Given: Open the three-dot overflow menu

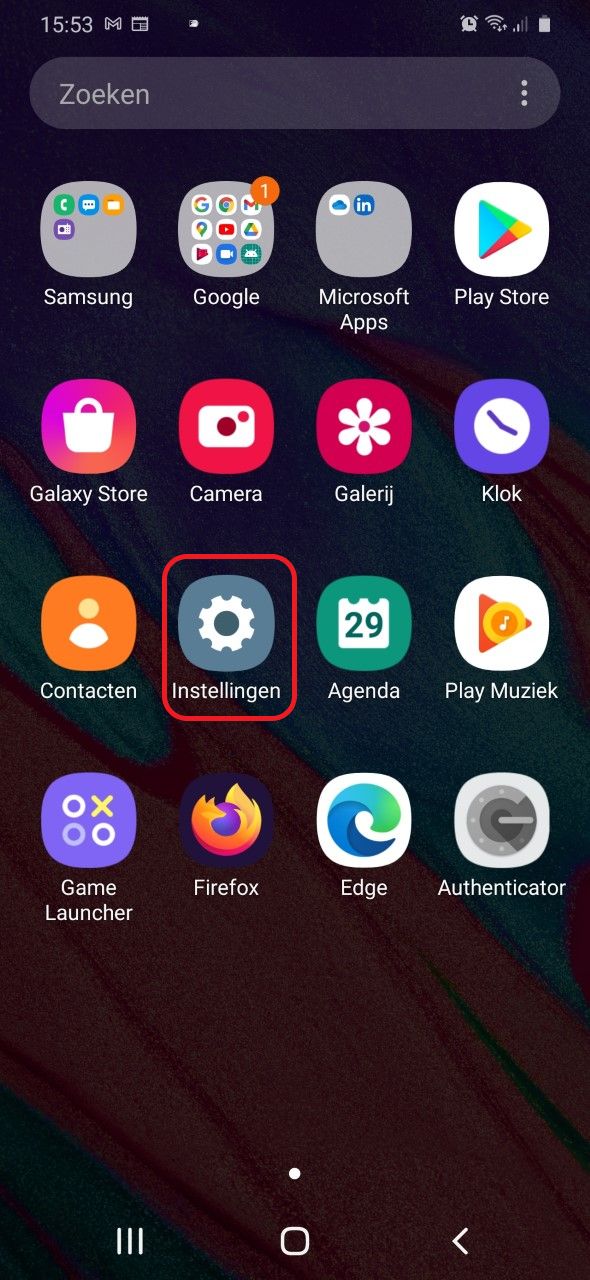Looking at the screenshot, I should click(x=524, y=94).
